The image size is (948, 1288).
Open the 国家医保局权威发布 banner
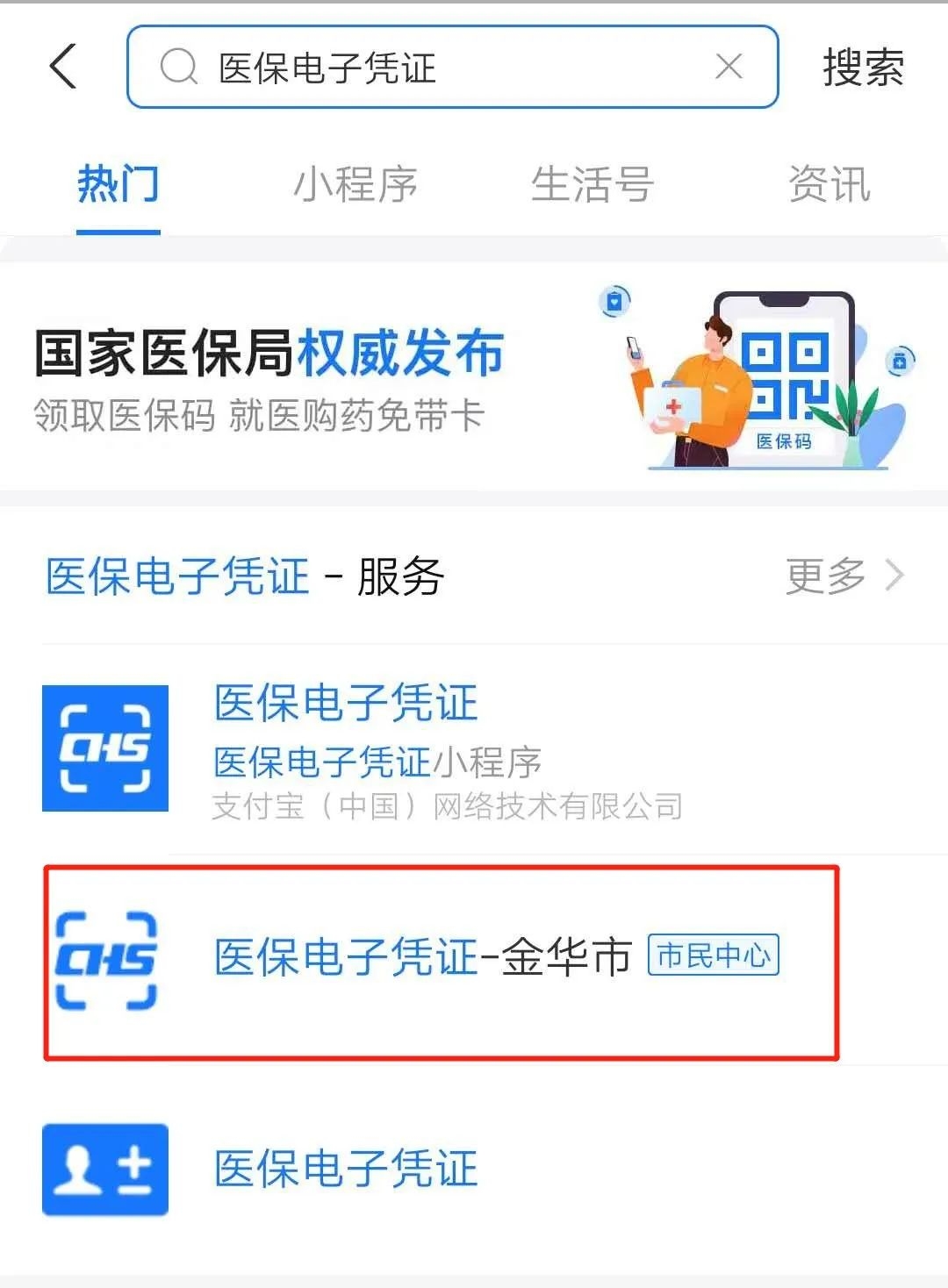pyautogui.click(x=474, y=377)
